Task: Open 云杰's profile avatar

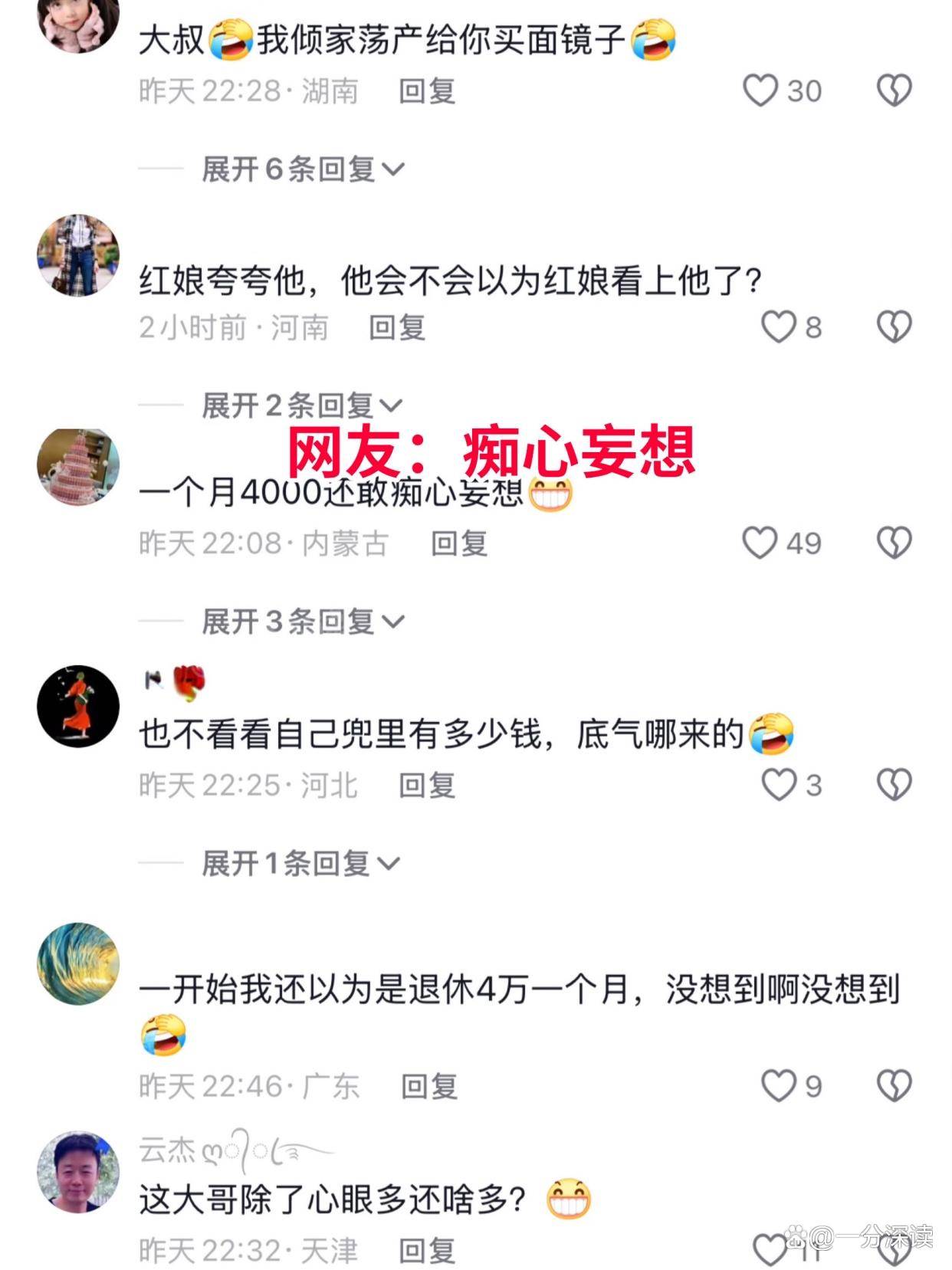Action: click(x=78, y=1171)
